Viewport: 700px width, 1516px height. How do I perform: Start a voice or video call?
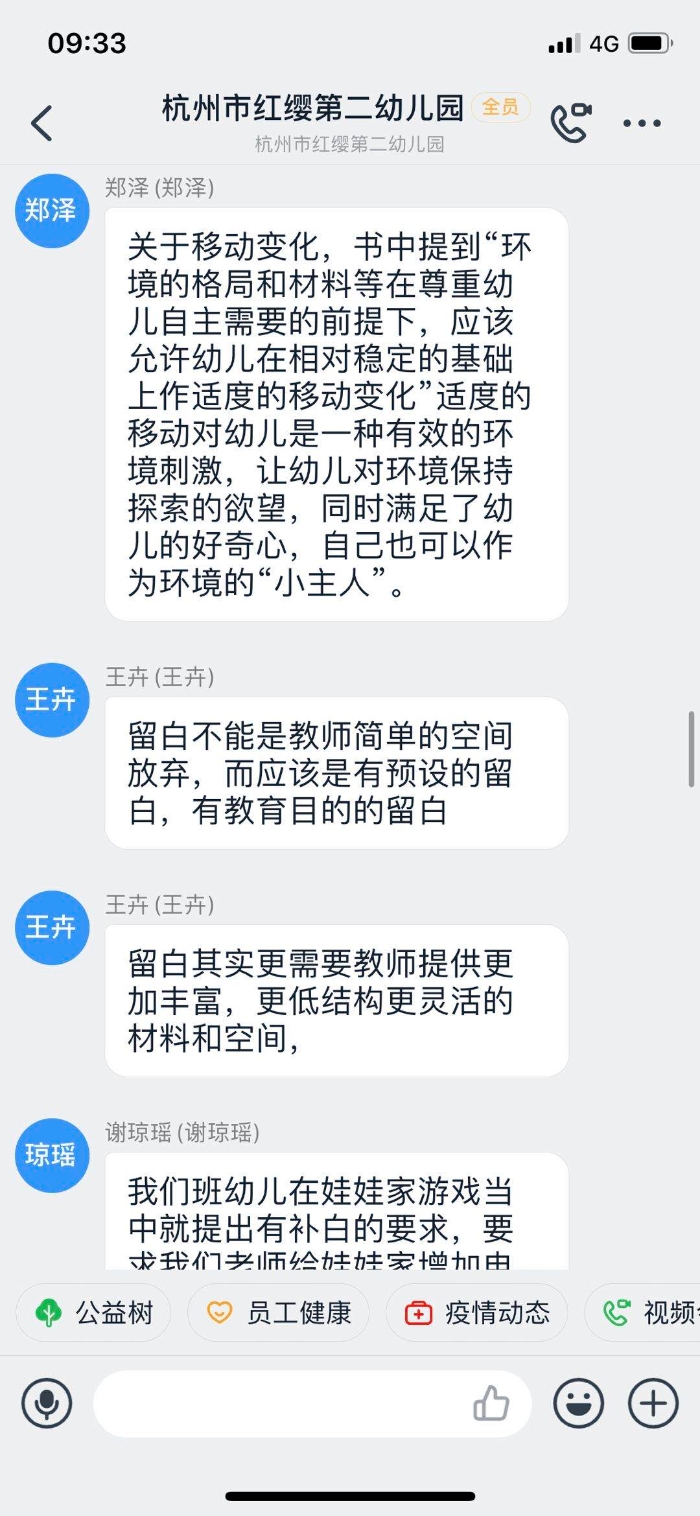click(x=571, y=123)
